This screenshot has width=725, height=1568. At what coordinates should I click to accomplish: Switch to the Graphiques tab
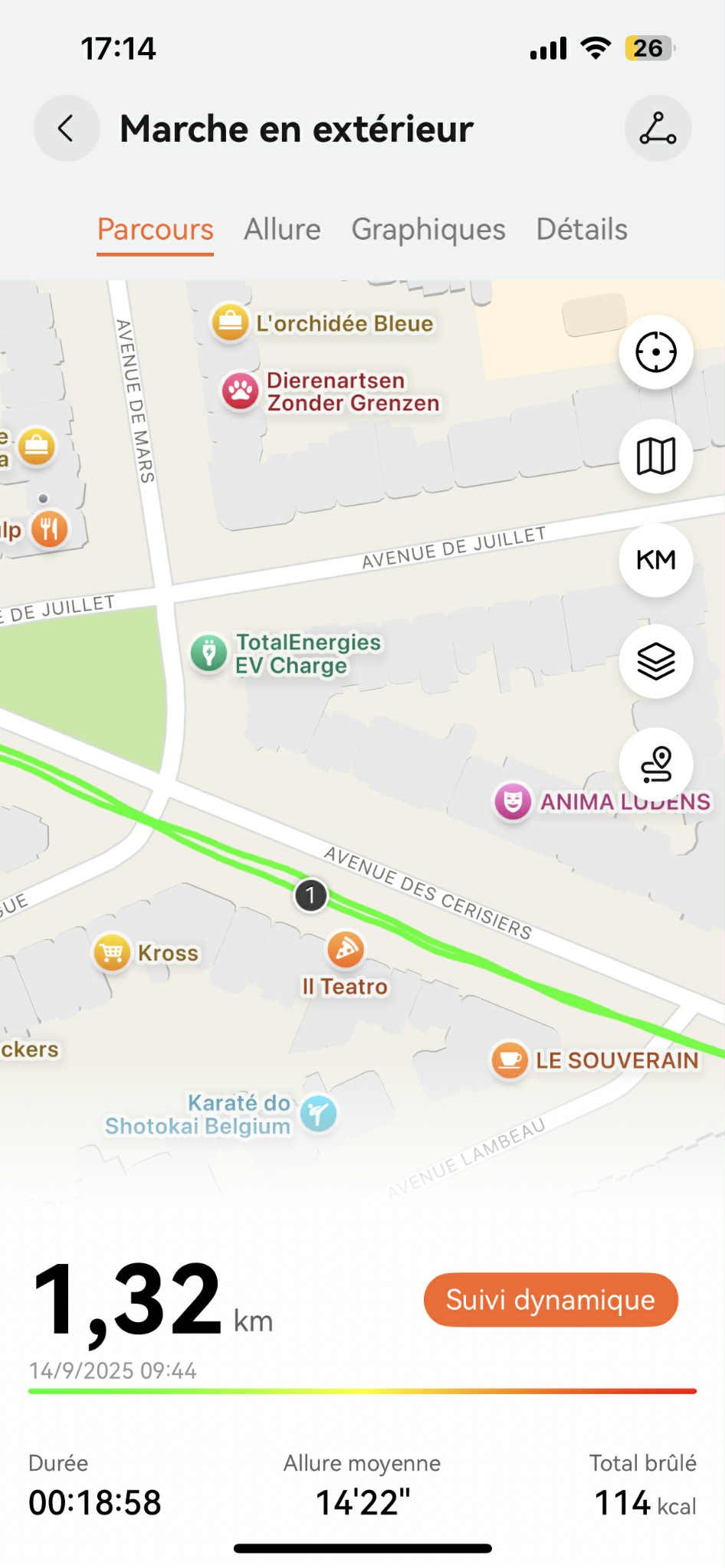click(x=428, y=229)
